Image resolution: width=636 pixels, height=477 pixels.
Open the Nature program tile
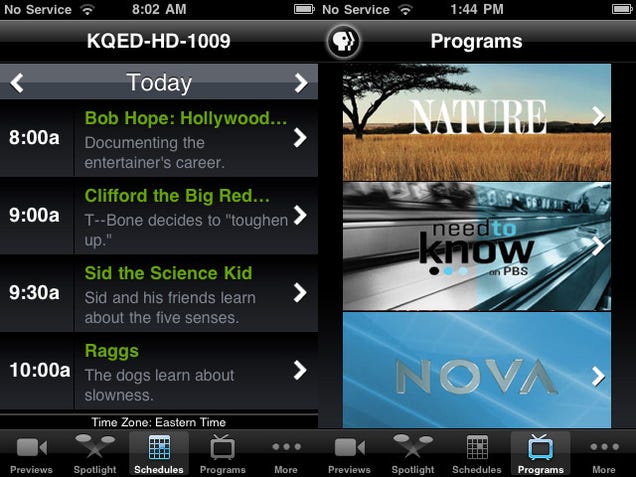pyautogui.click(x=476, y=122)
